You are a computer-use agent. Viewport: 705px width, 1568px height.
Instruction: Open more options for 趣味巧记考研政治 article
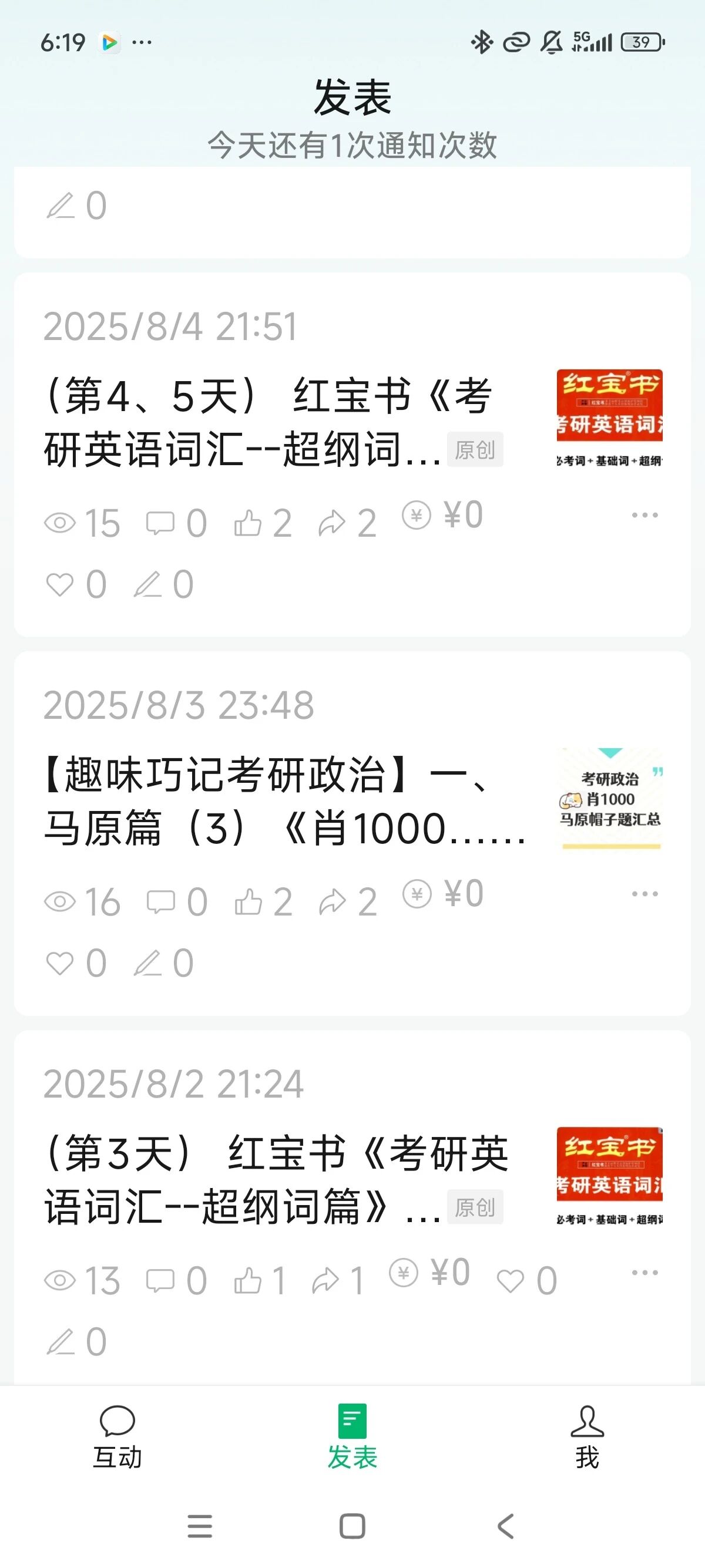[x=644, y=894]
